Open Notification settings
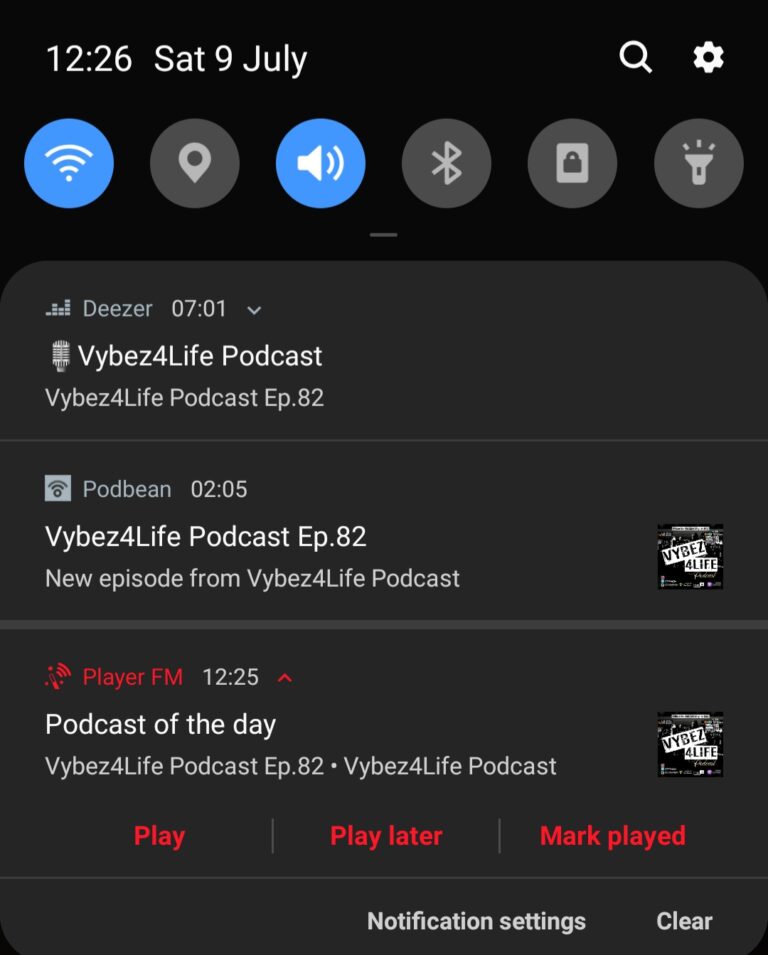Viewport: 768px width, 955px height. tap(477, 921)
